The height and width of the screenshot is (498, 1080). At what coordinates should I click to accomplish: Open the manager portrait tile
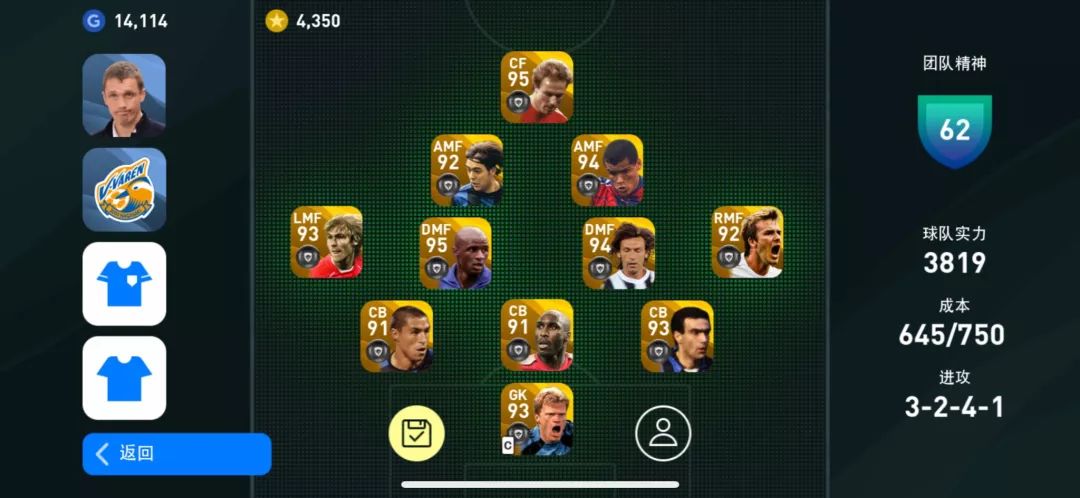124,96
